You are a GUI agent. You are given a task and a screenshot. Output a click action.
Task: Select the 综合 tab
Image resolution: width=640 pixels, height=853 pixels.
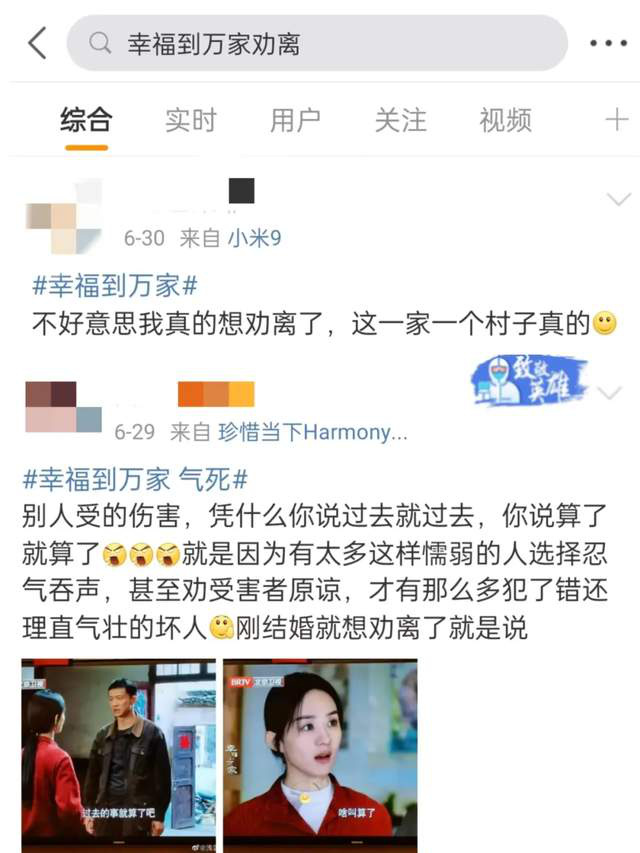point(86,121)
